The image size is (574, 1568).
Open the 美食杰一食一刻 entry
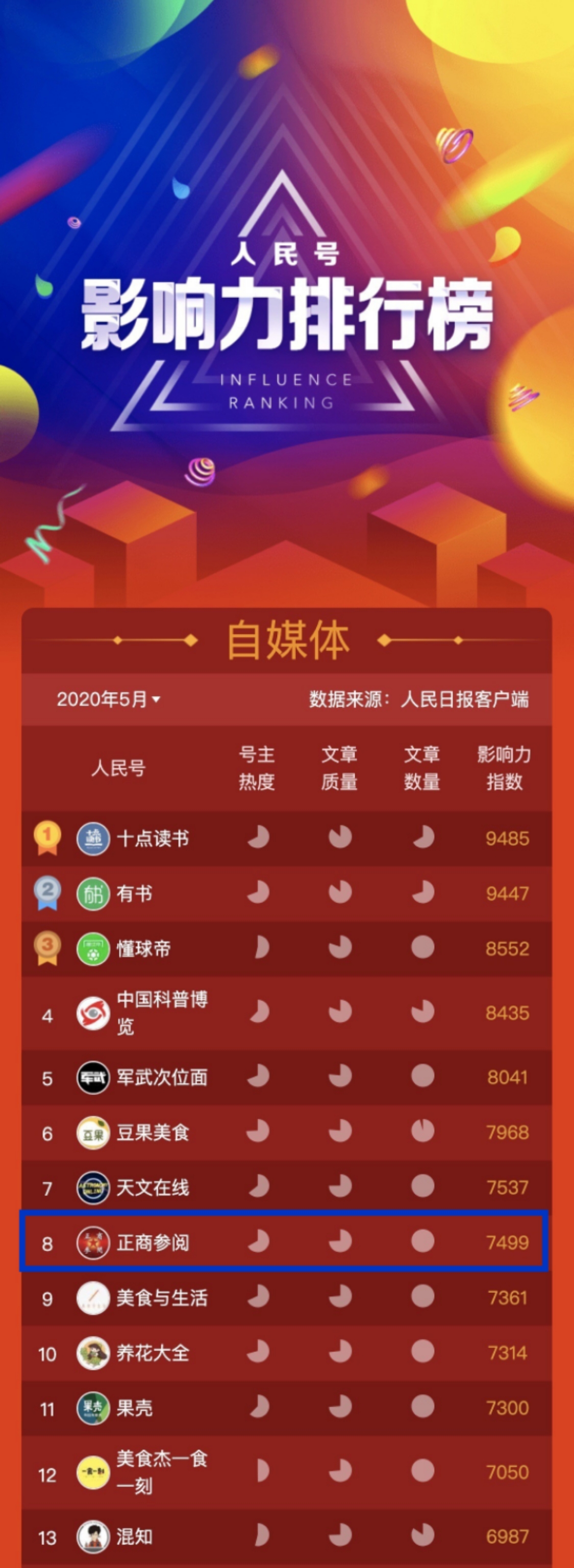click(x=162, y=1473)
